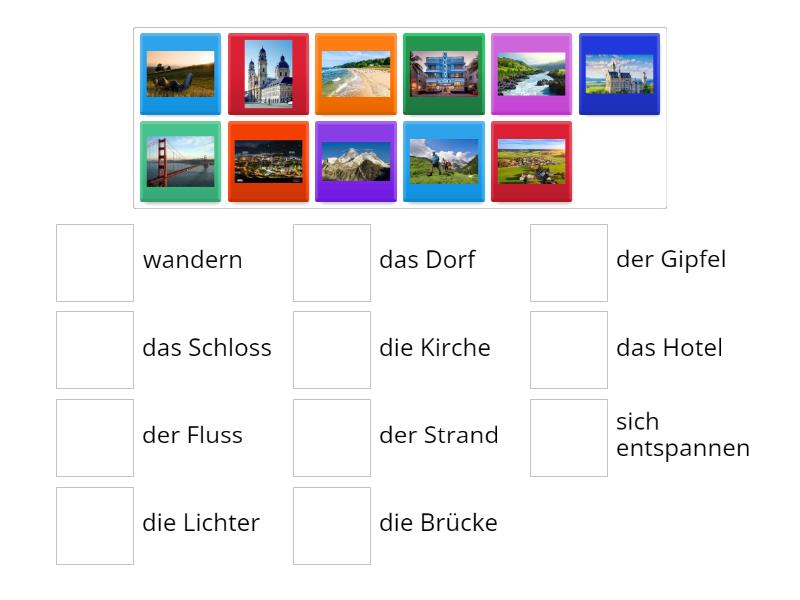Select the beach picture tile
Screen dimensions: 800x600
356,74
